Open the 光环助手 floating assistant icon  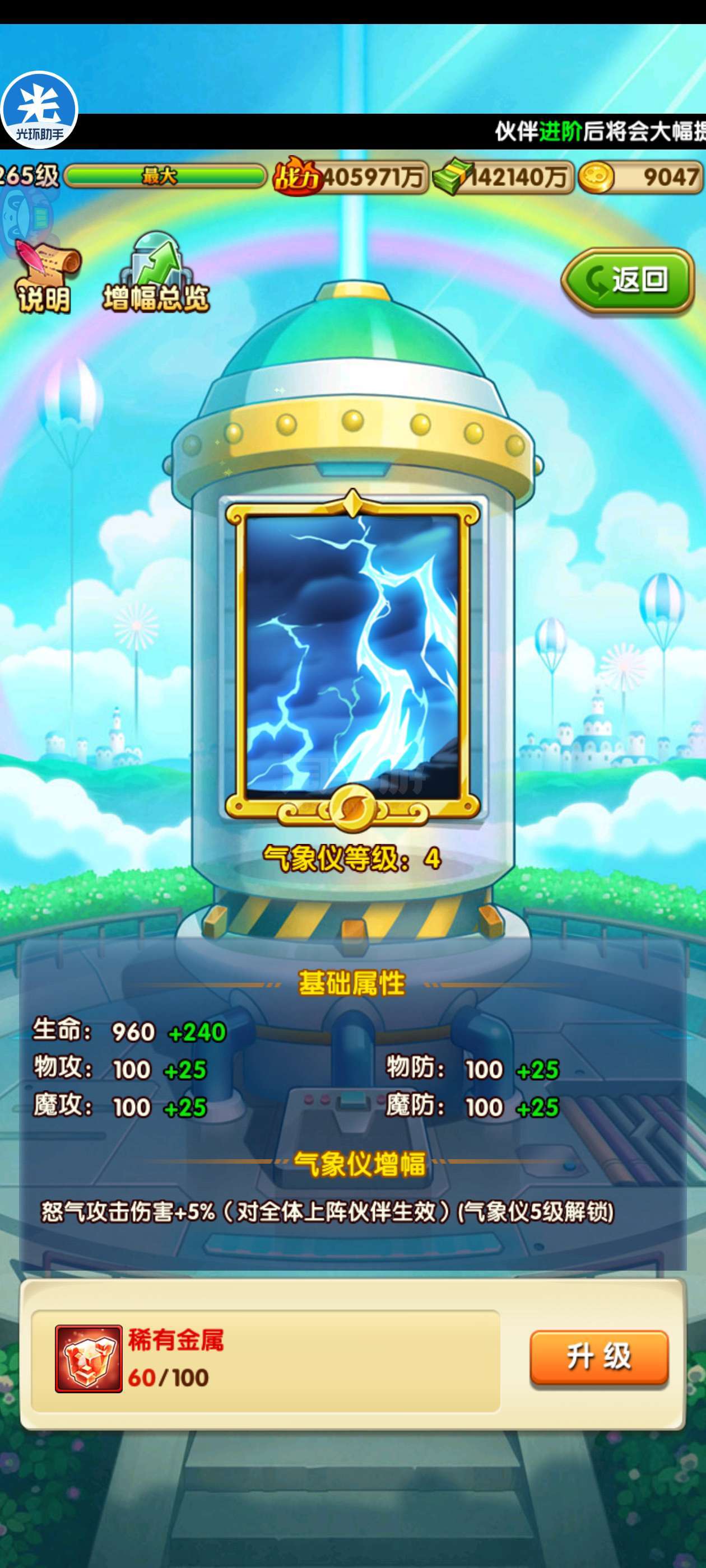click(x=40, y=110)
